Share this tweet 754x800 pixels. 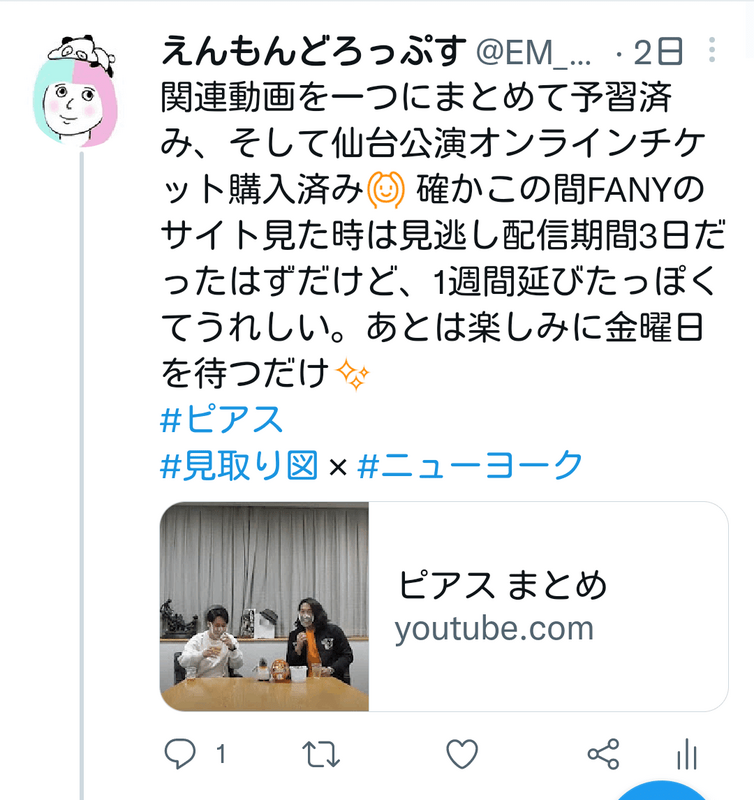coord(603,754)
